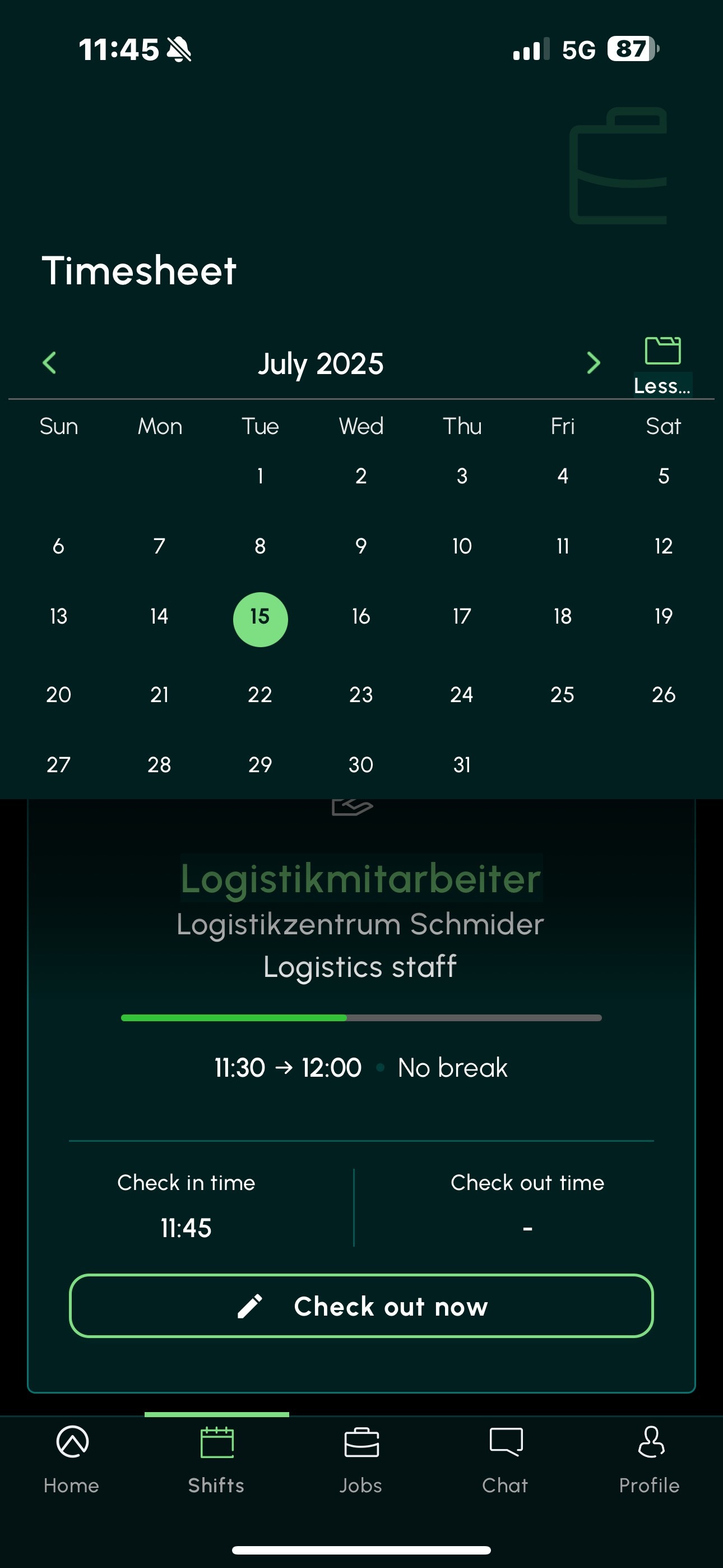
Task: Go to the next month
Action: pos(594,363)
